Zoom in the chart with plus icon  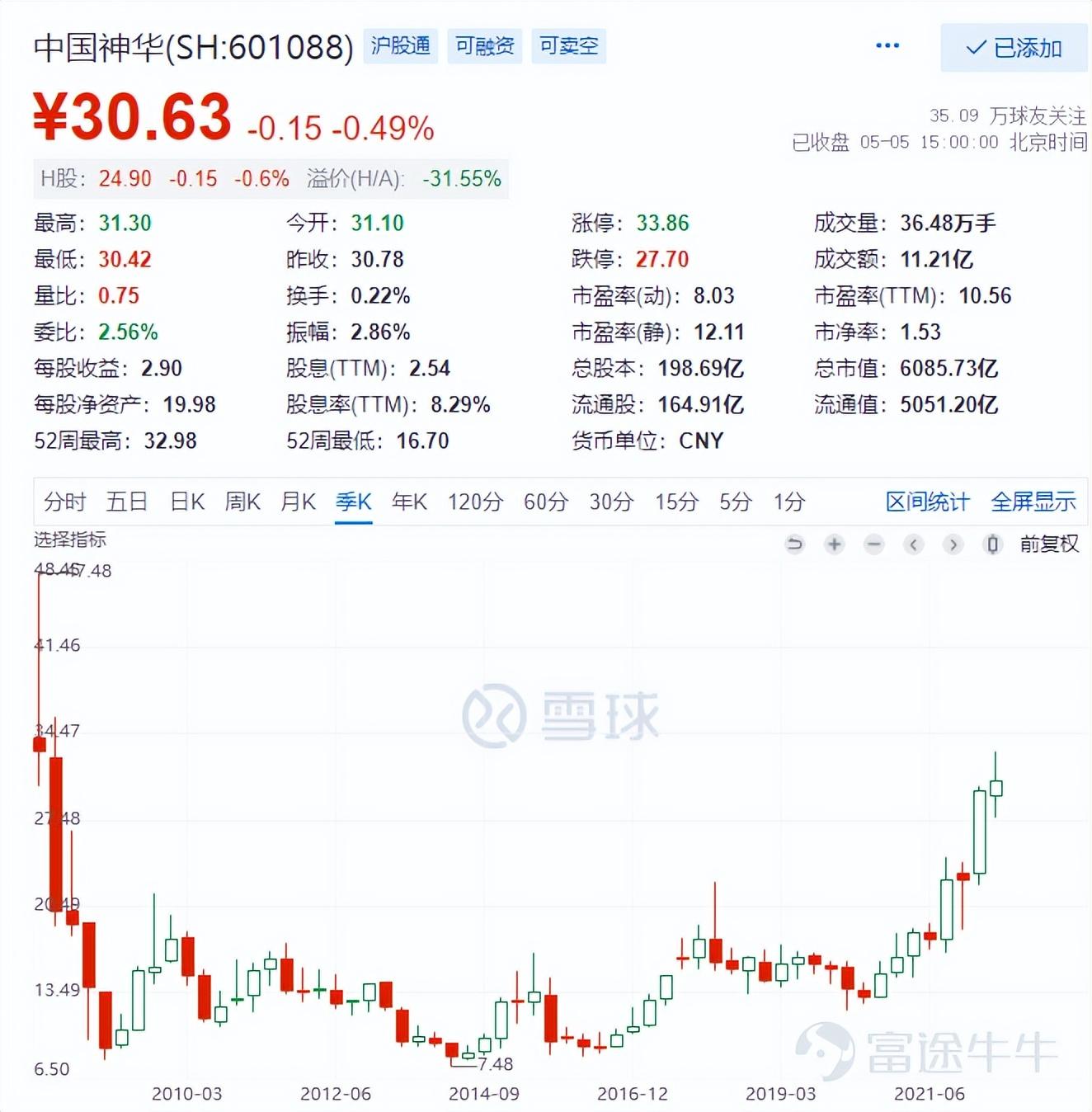pyautogui.click(x=835, y=544)
